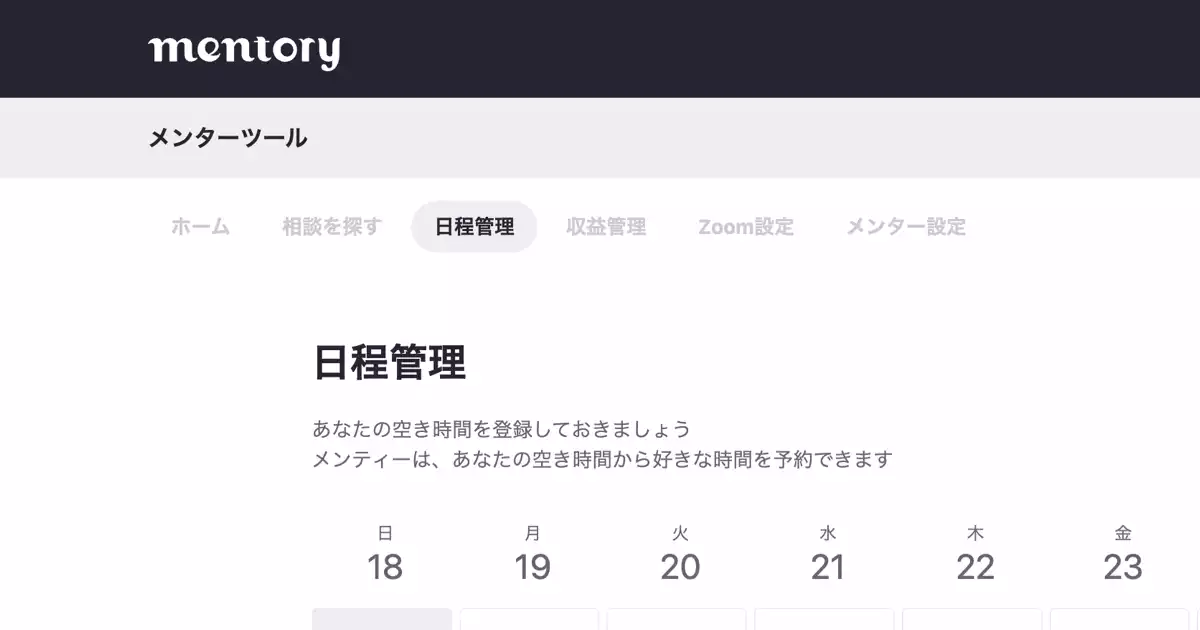Select the 日程管理 tab

tap(474, 227)
